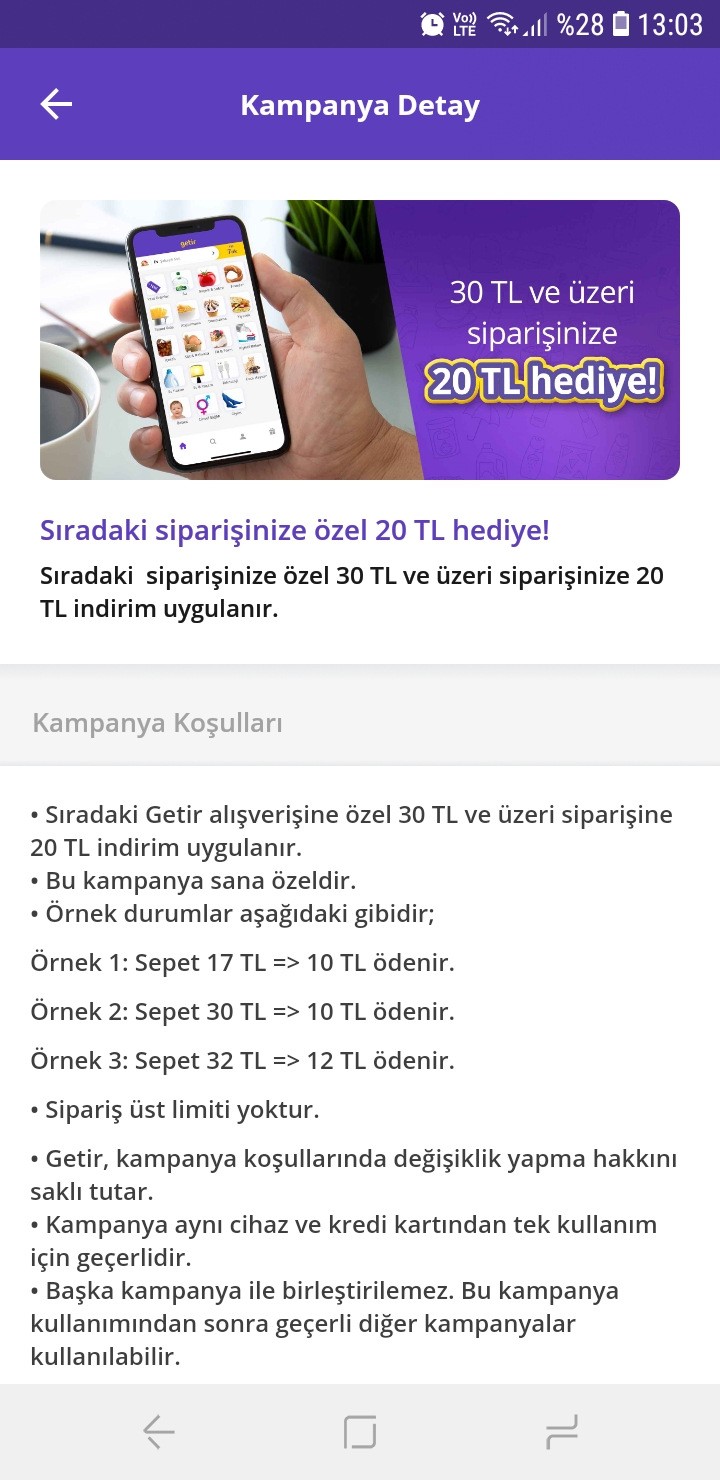The image size is (720, 1480).
Task: Go to the home screen via navigation bar
Action: (360, 1432)
